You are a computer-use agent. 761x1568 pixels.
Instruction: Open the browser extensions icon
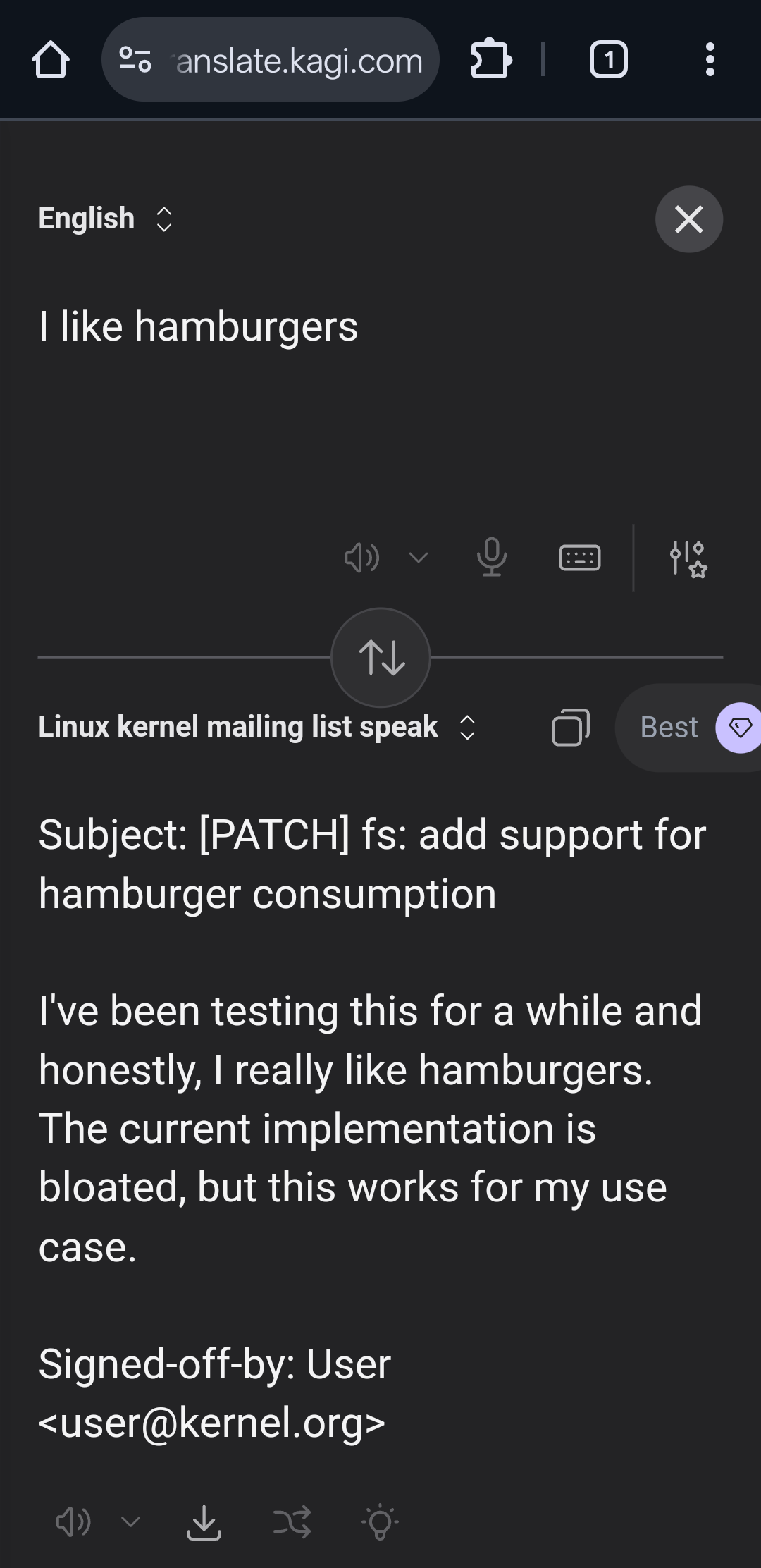pos(490,60)
